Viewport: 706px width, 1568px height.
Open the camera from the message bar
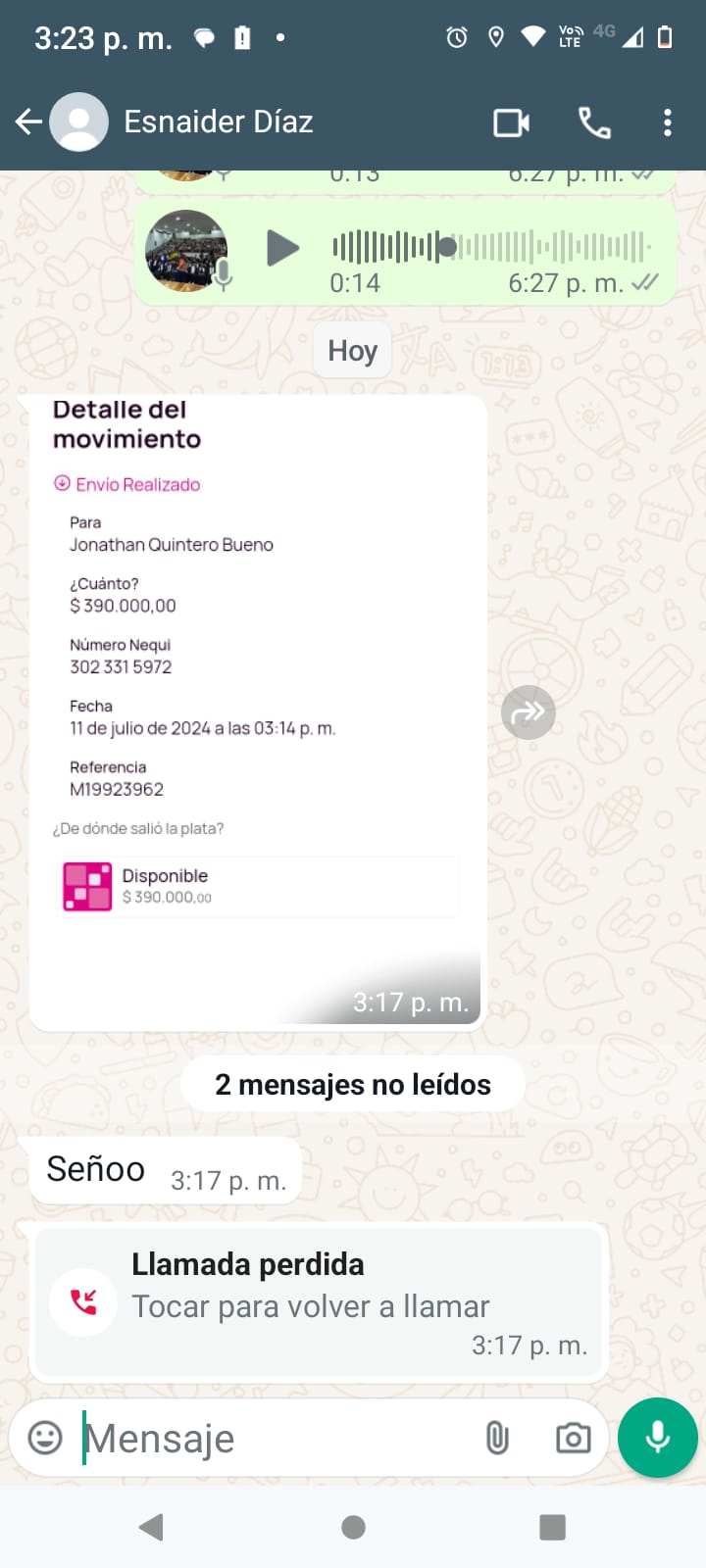573,1438
